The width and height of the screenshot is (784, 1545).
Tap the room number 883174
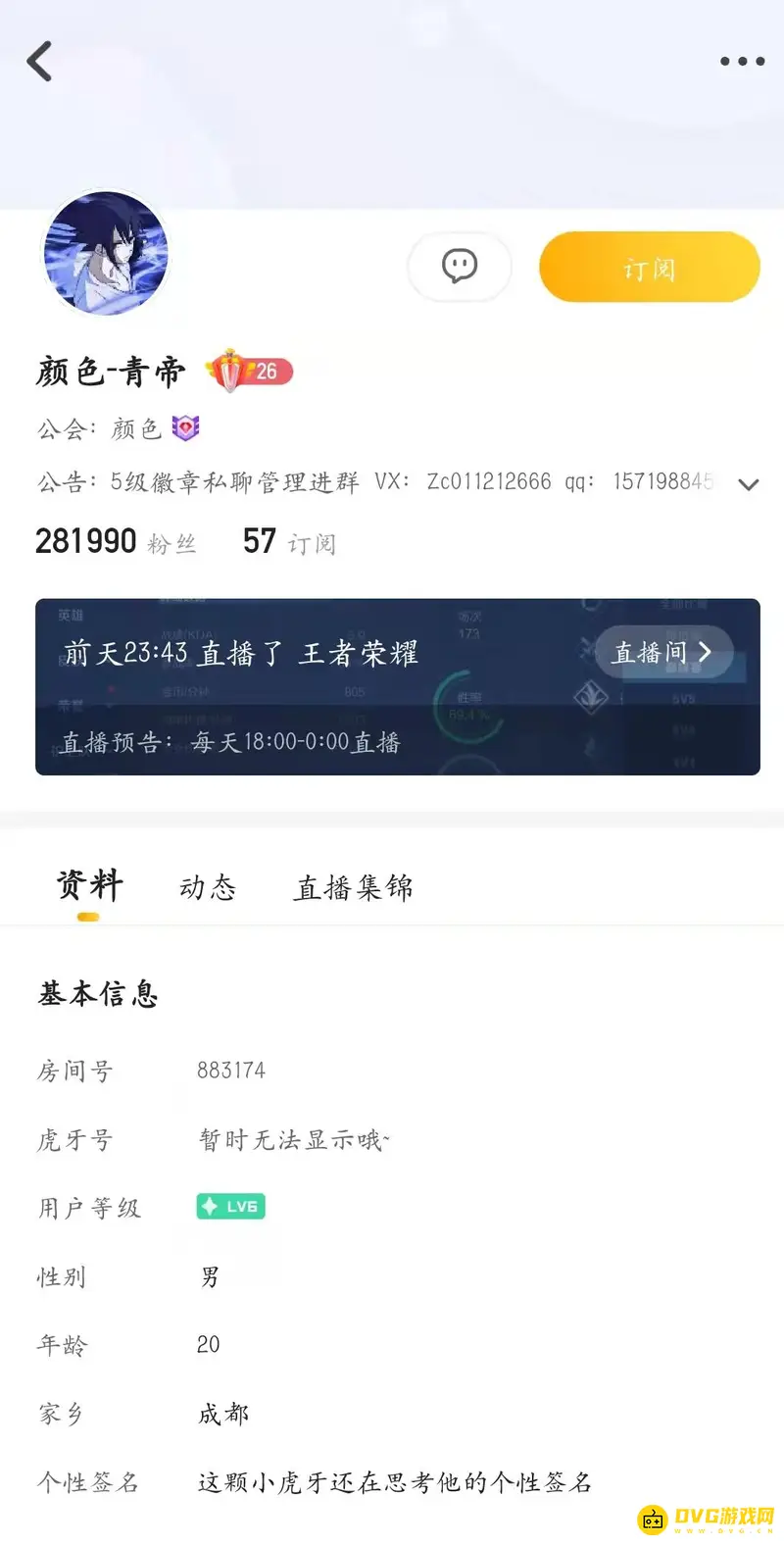[231, 1070]
